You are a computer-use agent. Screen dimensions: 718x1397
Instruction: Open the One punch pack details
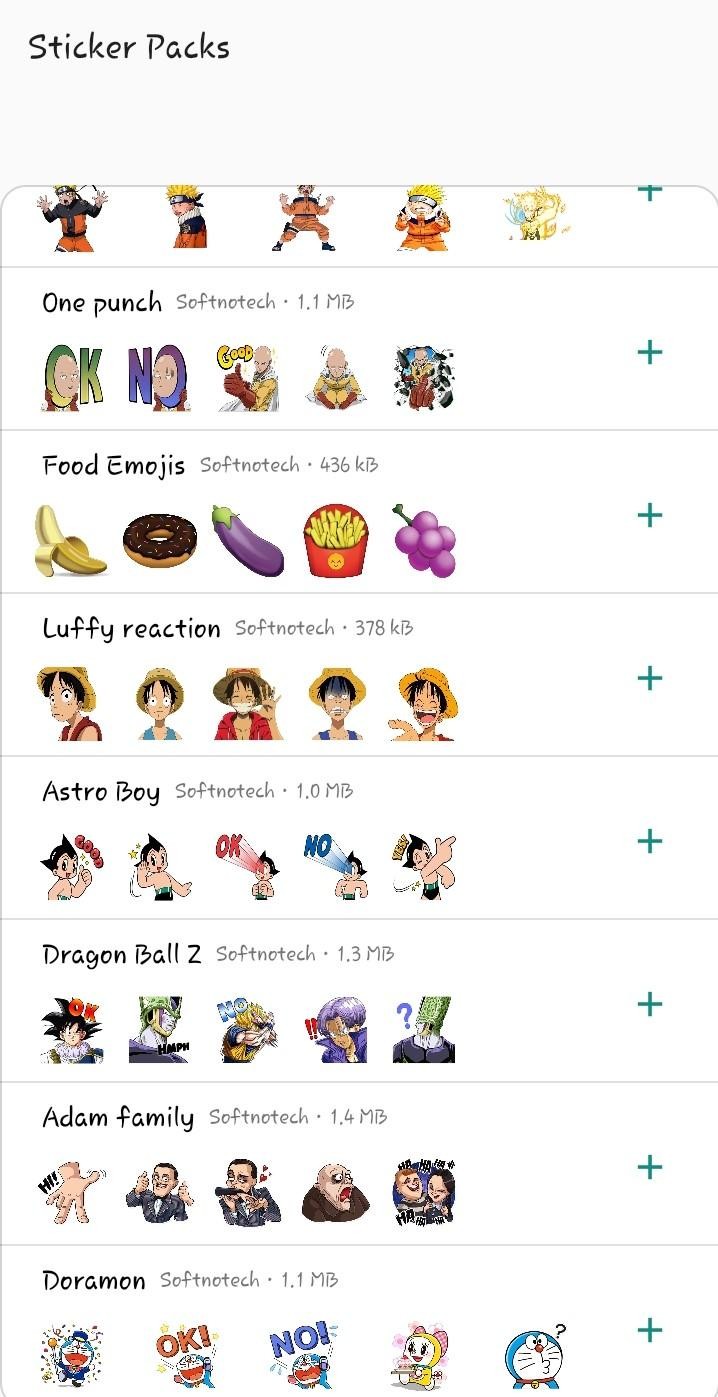pos(102,303)
